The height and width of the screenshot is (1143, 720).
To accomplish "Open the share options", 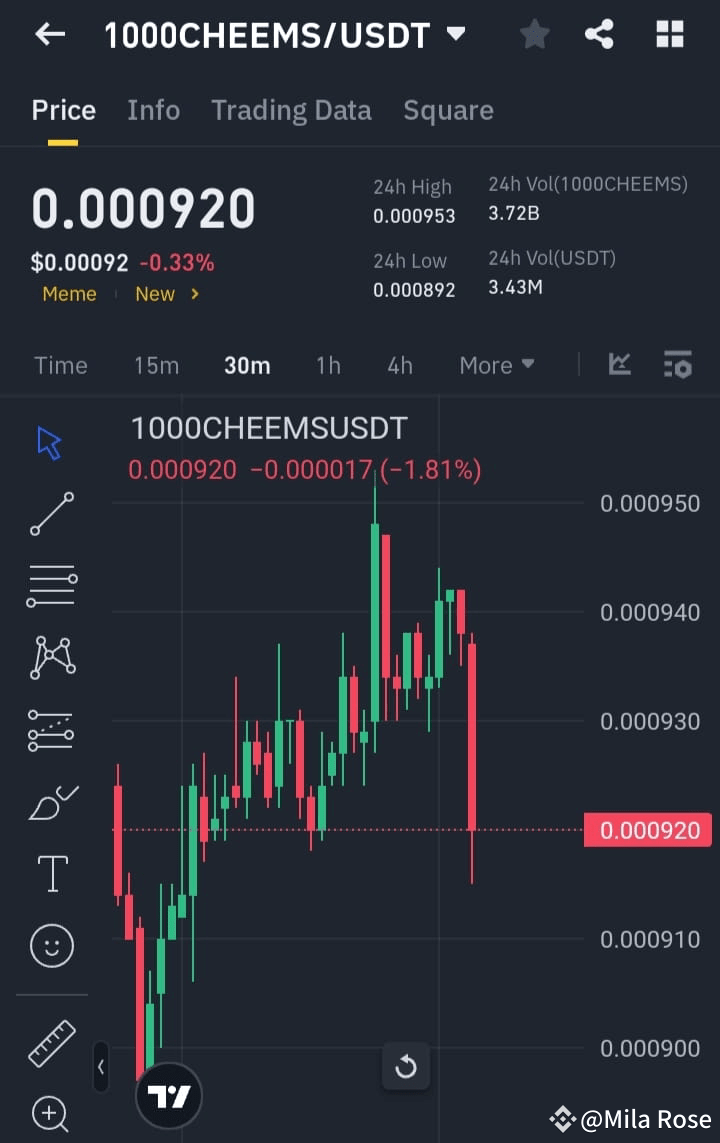I will point(600,34).
